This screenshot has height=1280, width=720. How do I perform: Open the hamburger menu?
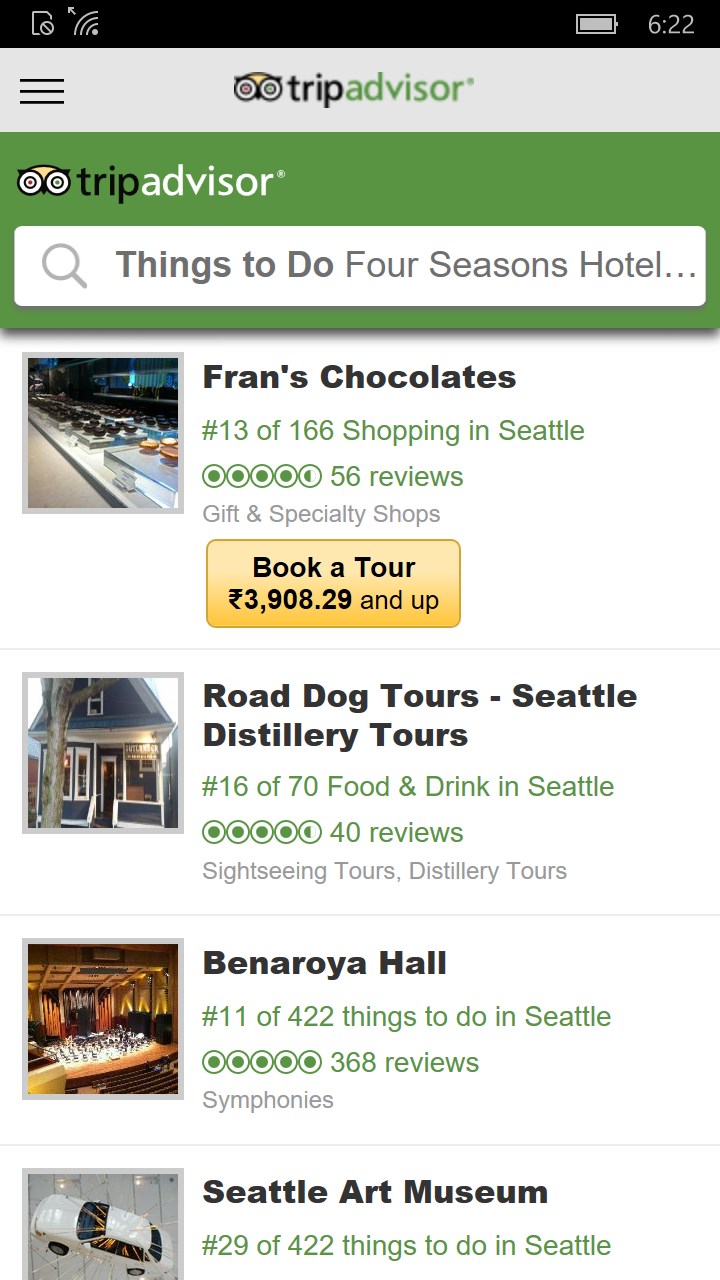(42, 91)
